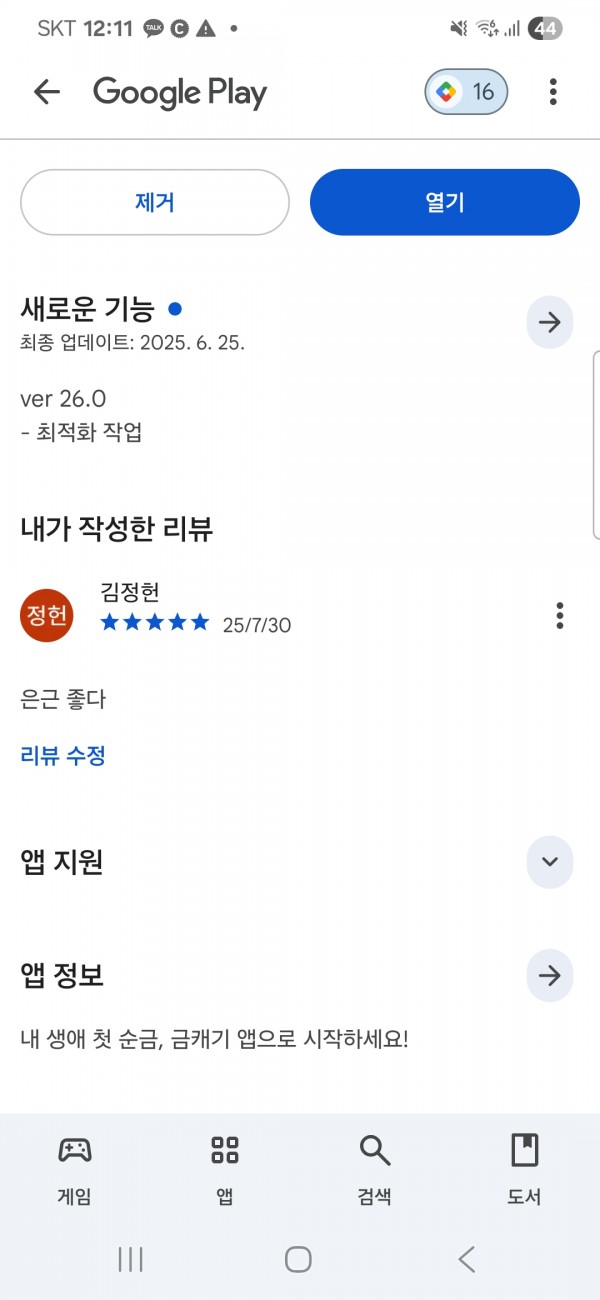The width and height of the screenshot is (600, 1300).
Task: Switch to the 게임 tab
Action: (75, 1169)
